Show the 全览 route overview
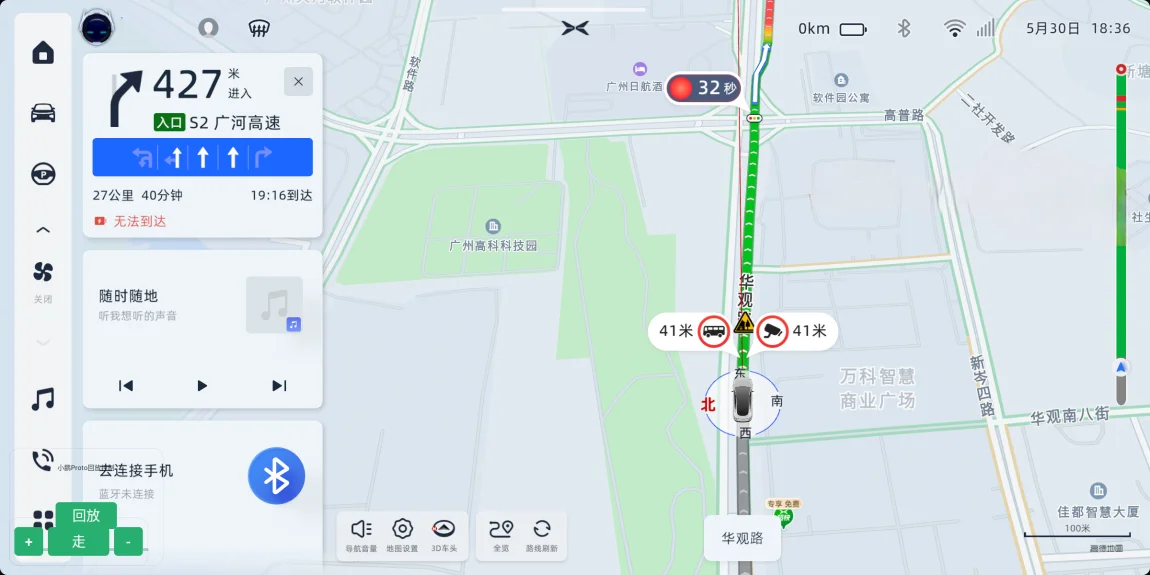The width and height of the screenshot is (1150, 575). click(x=501, y=535)
